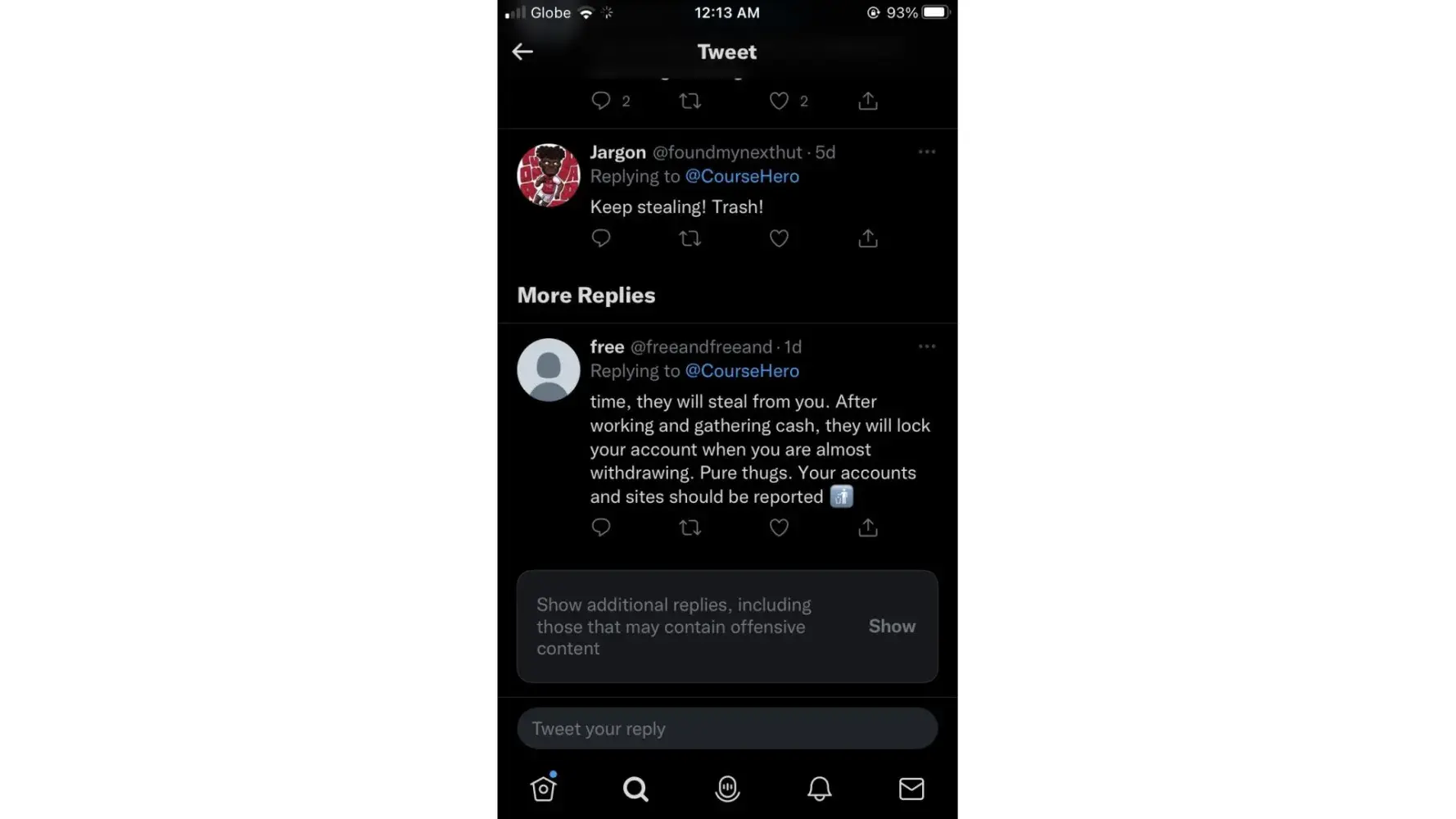Viewport: 1456px width, 819px height.
Task: Like the reply by free
Action: [779, 527]
